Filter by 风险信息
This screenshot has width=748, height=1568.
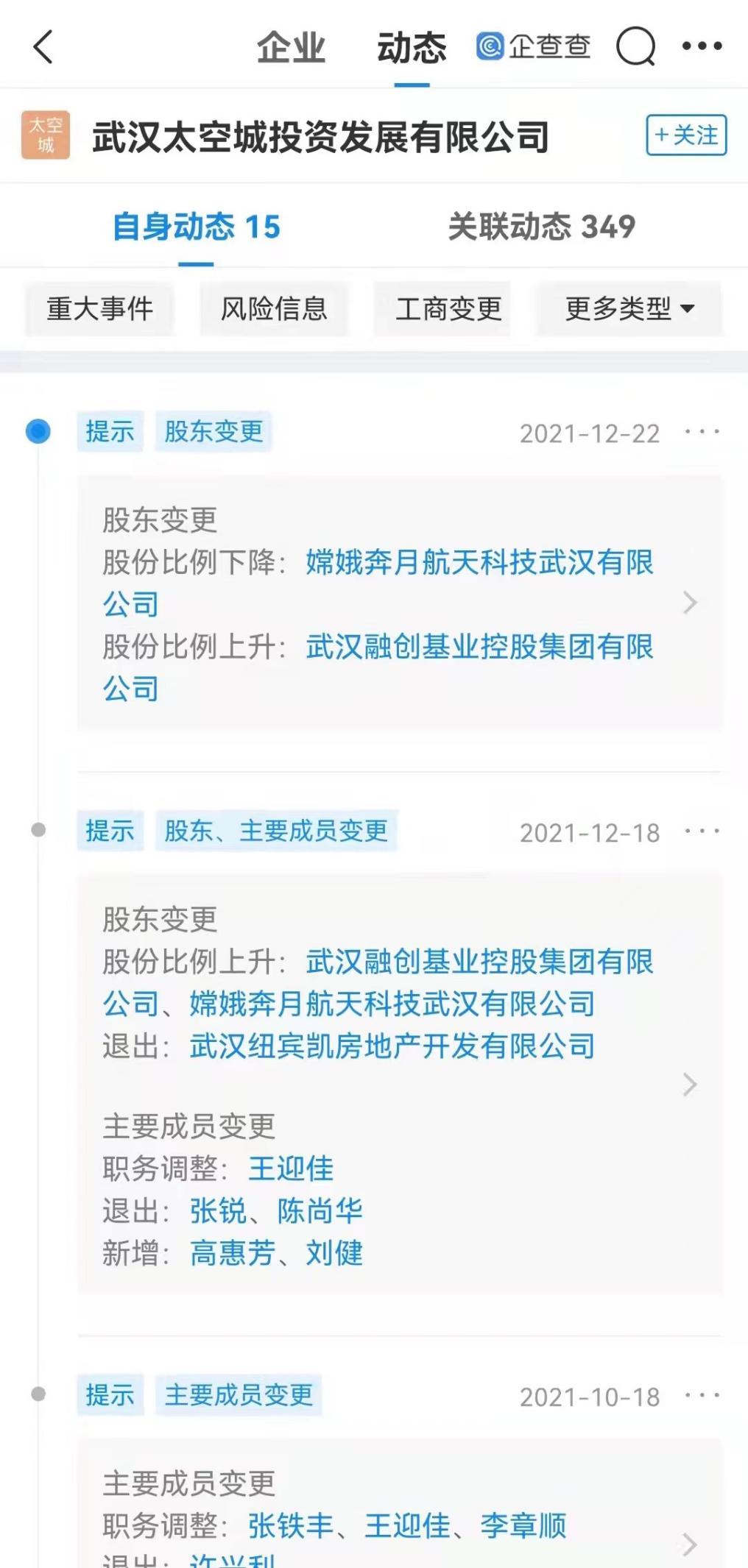274,309
